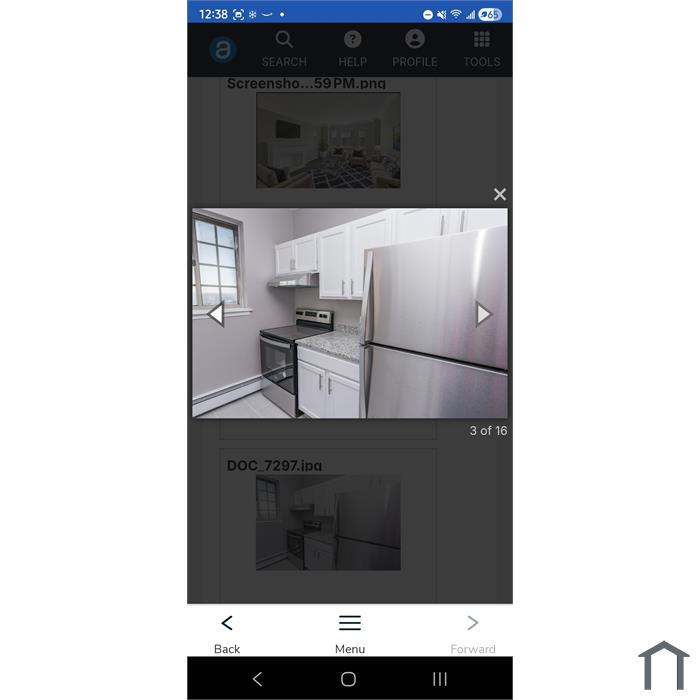The width and height of the screenshot is (700, 700).
Task: Open the bottom Menu button
Action: (349, 633)
